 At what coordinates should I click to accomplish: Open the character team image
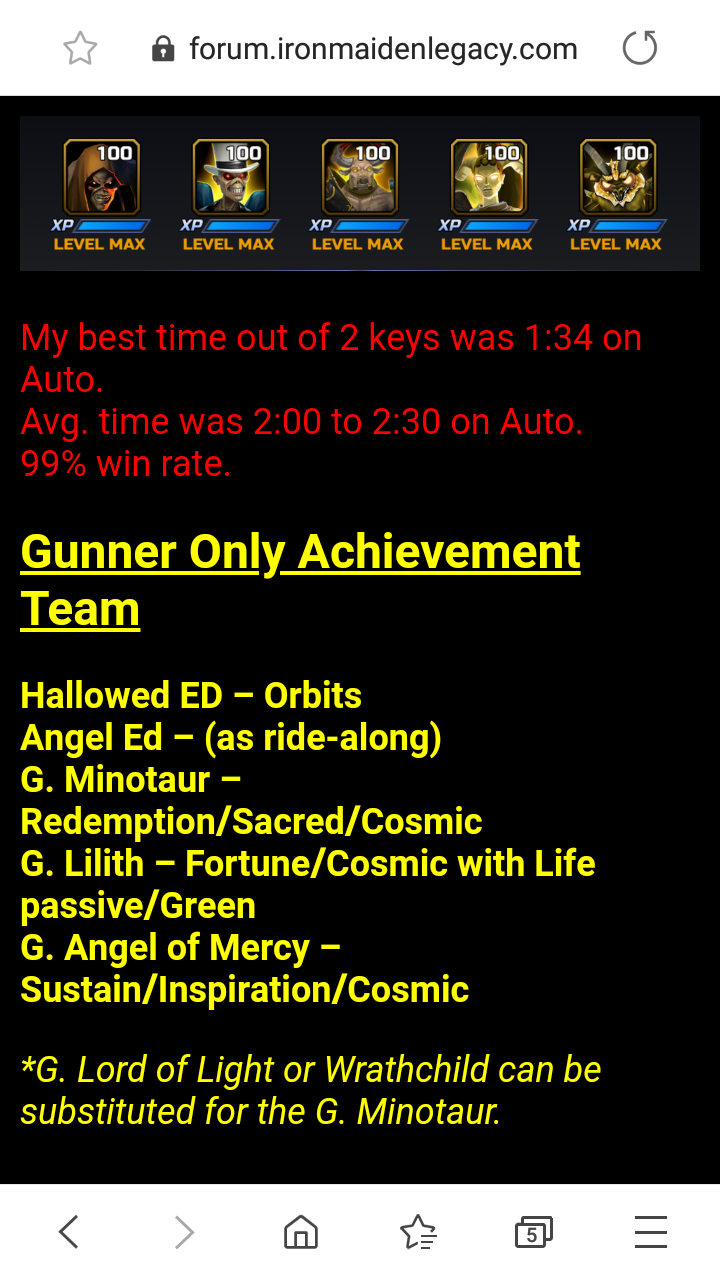[x=359, y=194]
